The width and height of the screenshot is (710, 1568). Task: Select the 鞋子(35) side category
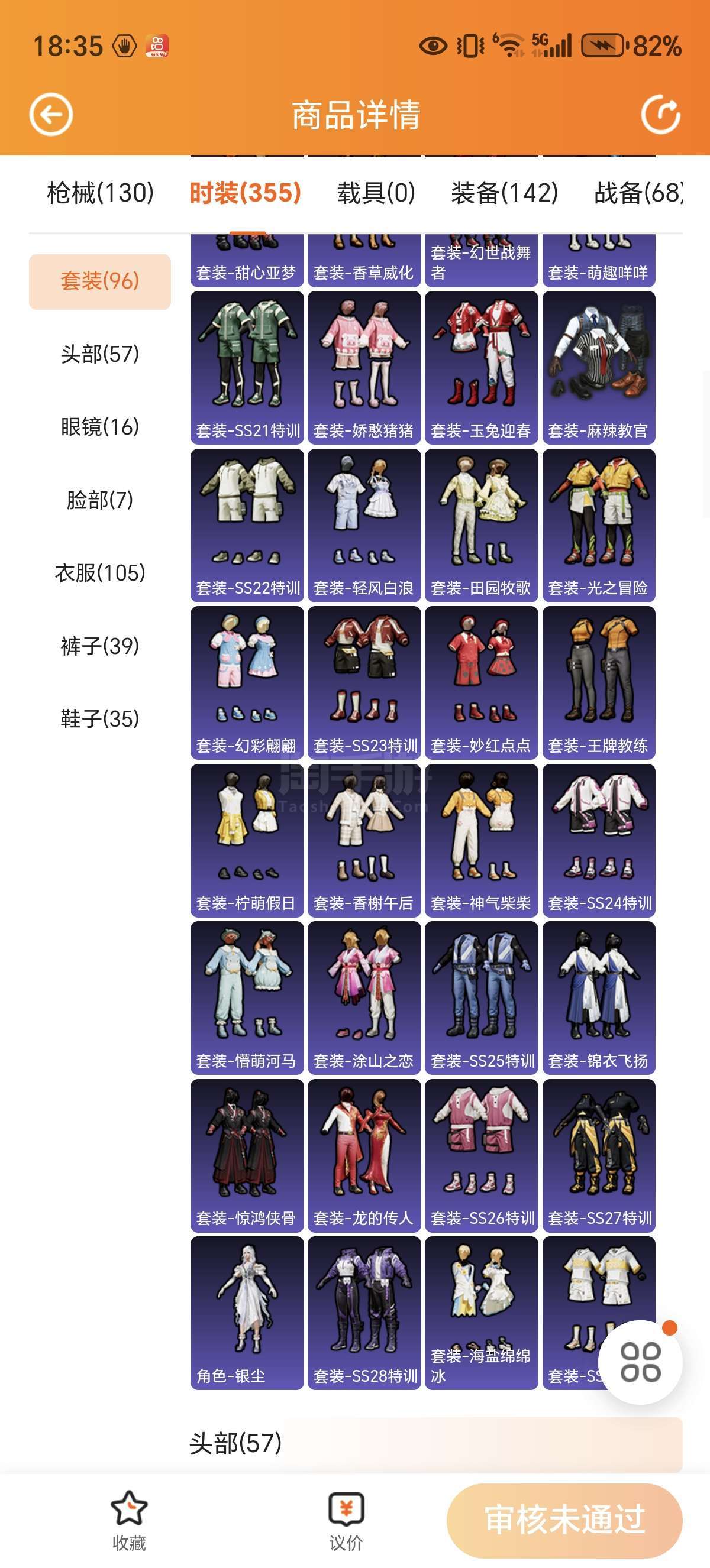coord(100,719)
